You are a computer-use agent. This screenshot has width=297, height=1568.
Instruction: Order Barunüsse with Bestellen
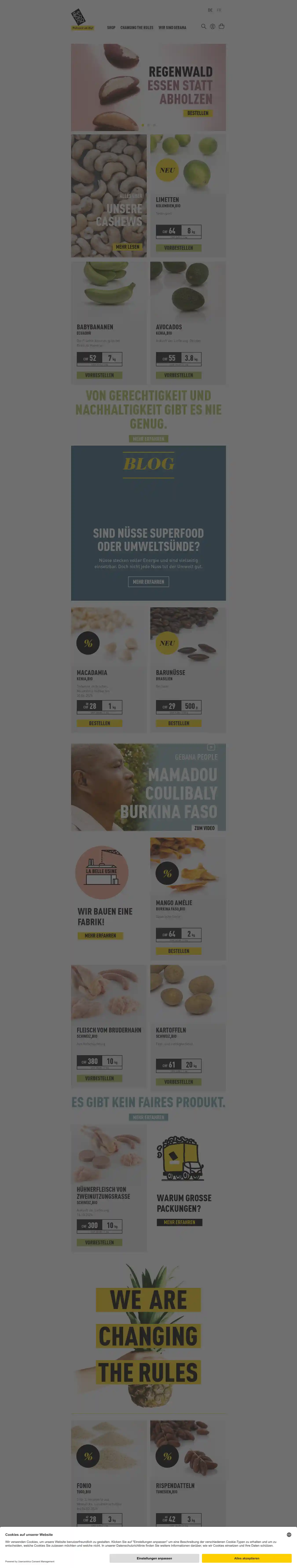tap(179, 723)
